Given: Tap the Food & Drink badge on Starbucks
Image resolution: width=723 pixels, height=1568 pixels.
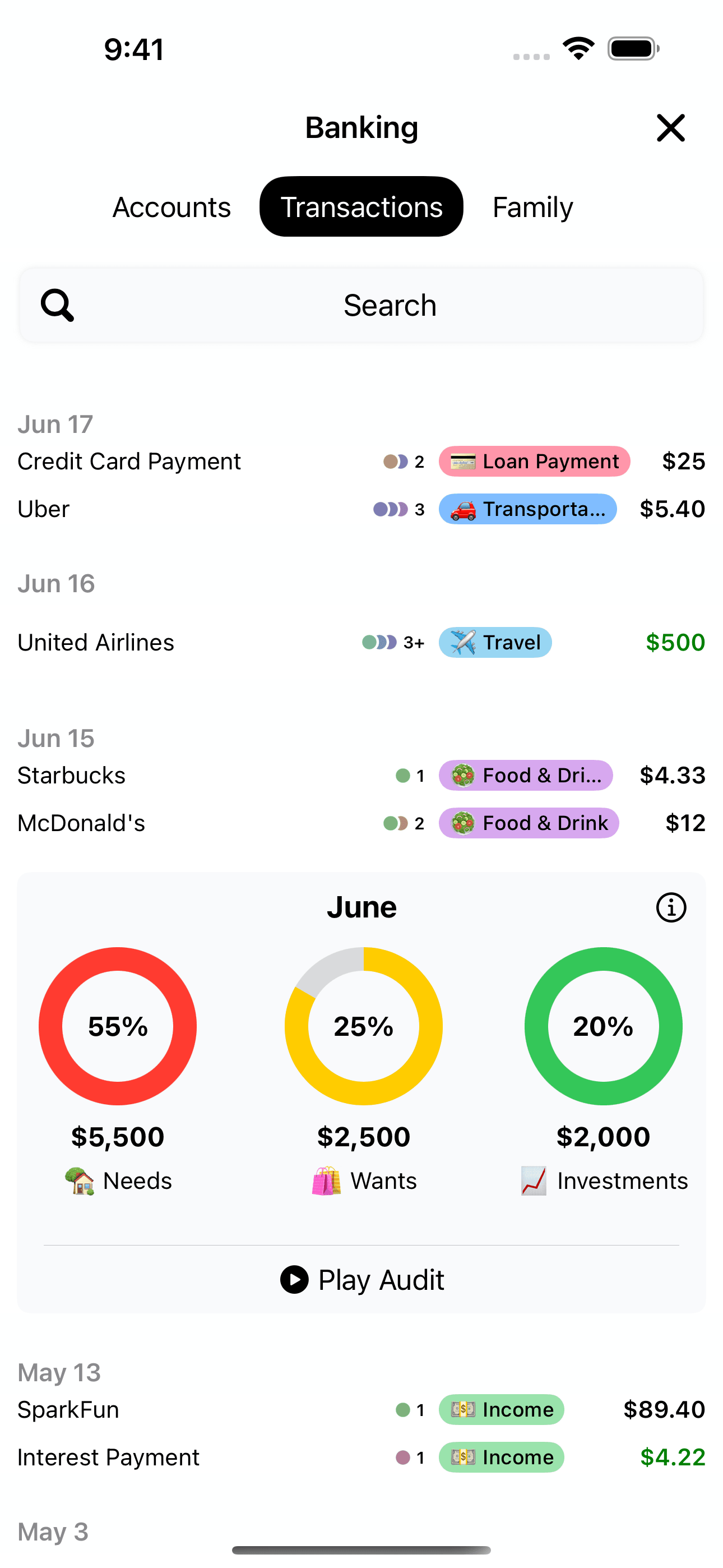Looking at the screenshot, I should pos(525,776).
